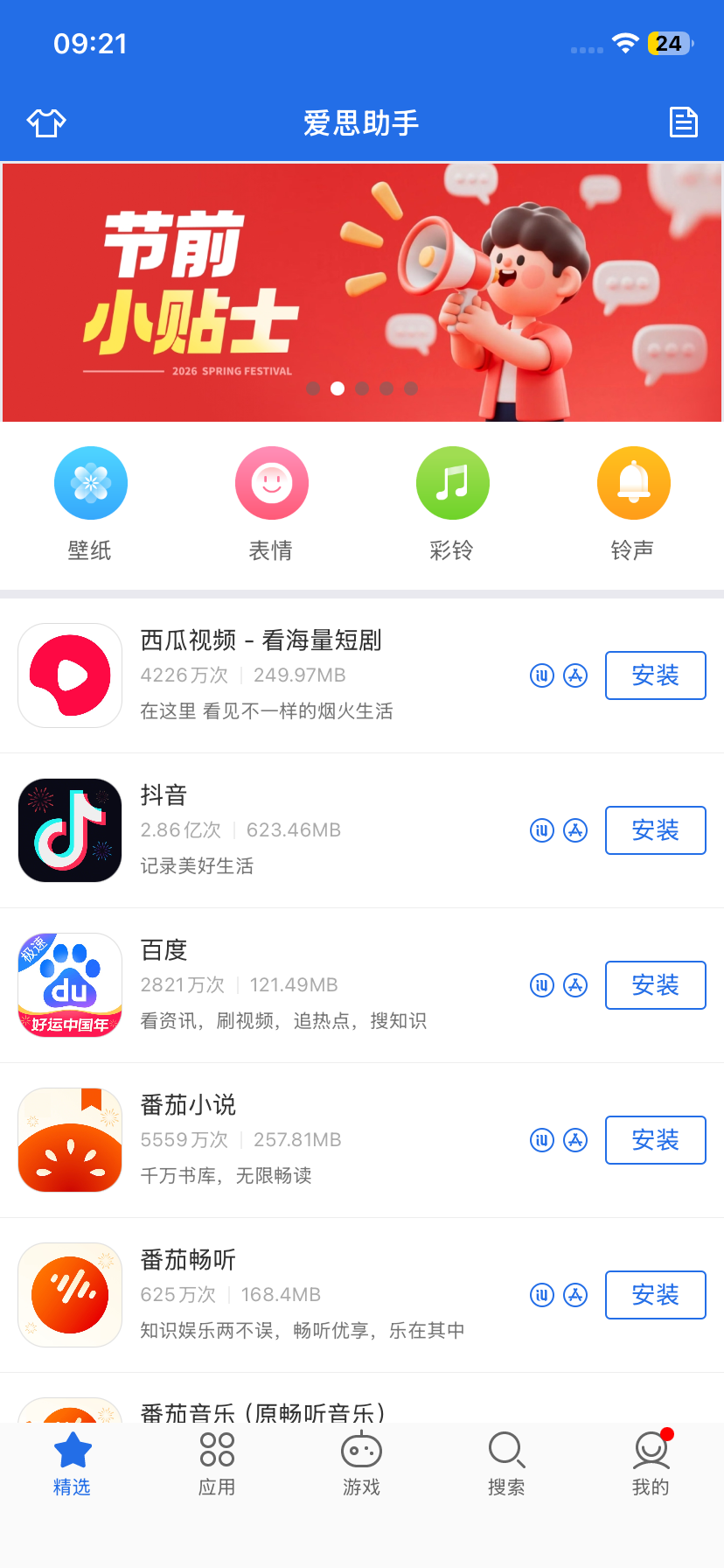The width and height of the screenshot is (724, 1568).
Task: View the 百度 app details
Action: pyautogui.click(x=262, y=985)
